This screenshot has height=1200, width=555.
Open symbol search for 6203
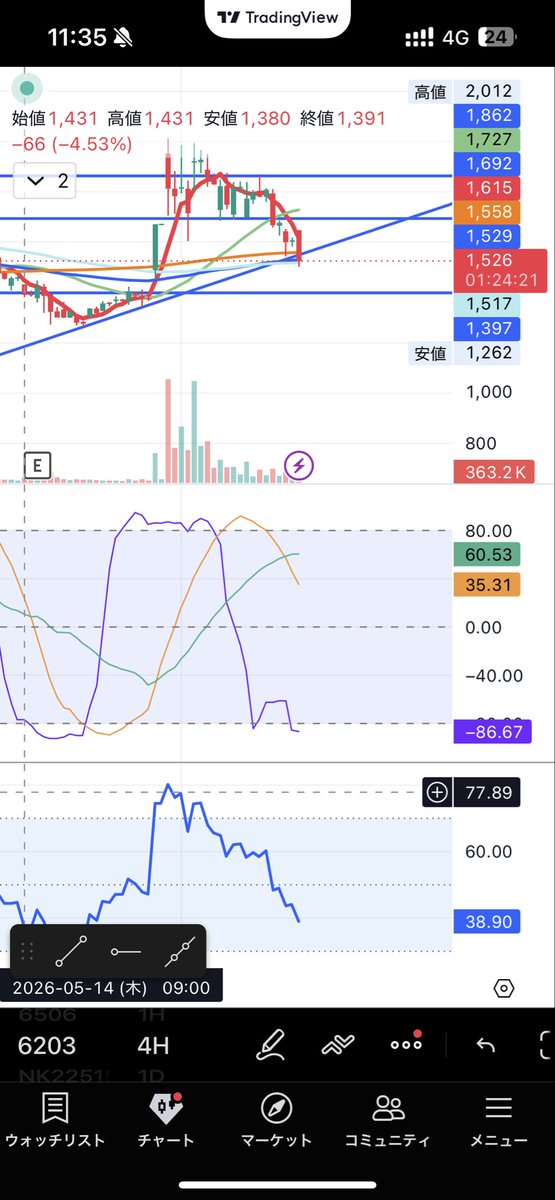[47, 1046]
